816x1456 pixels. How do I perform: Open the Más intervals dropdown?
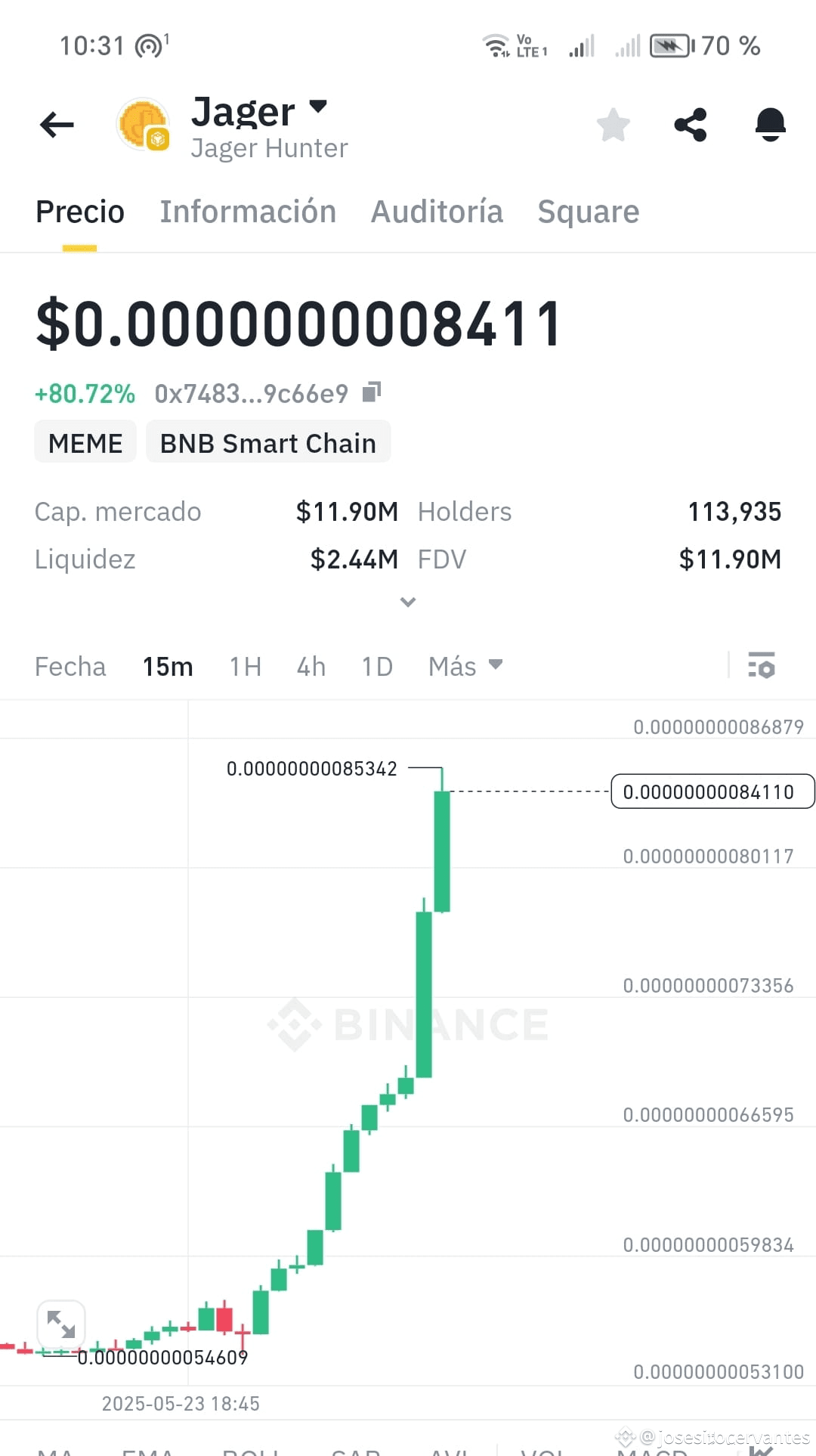click(x=465, y=666)
